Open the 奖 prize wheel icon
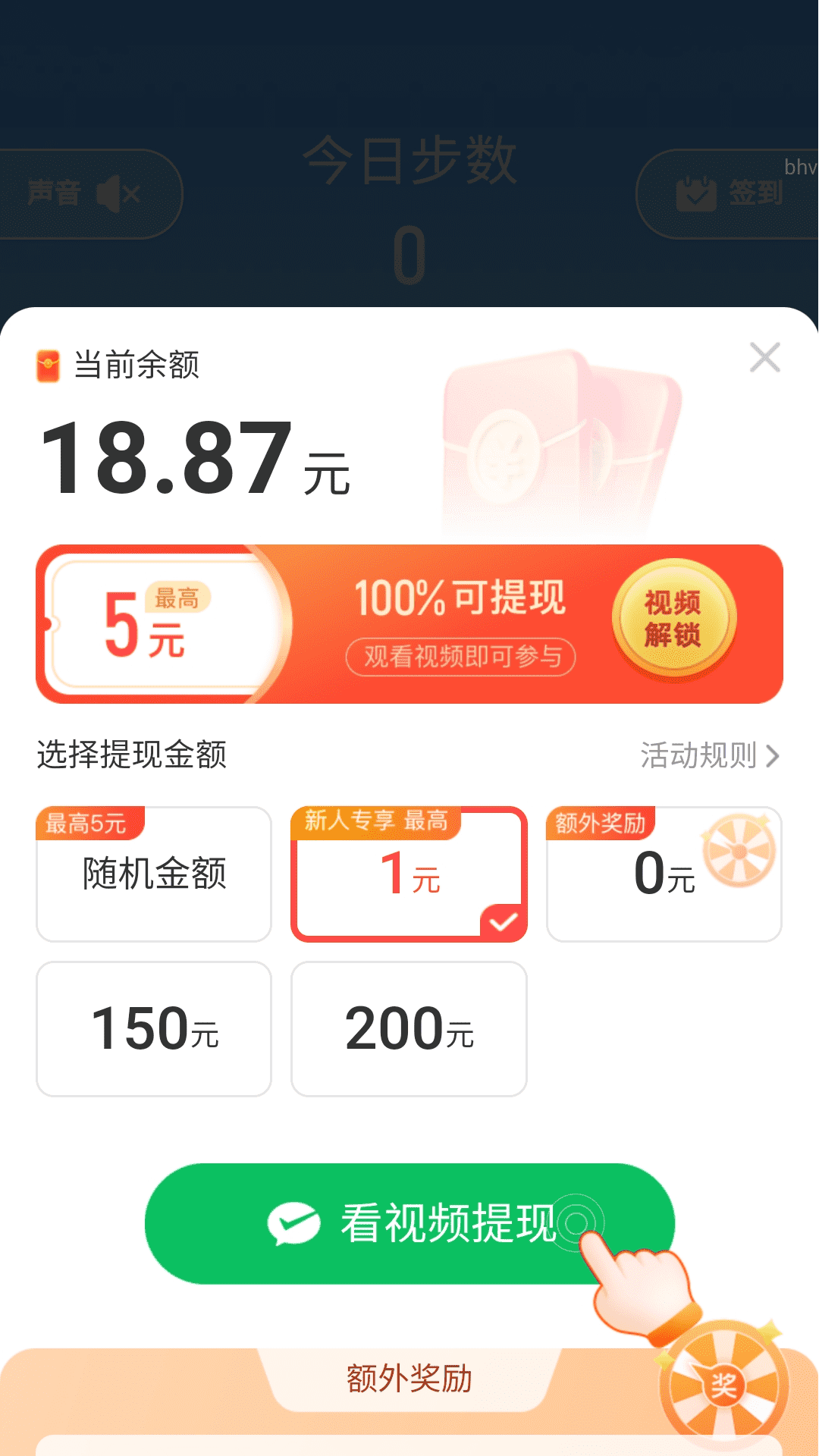Screen dimensions: 819x1456 [723, 1386]
